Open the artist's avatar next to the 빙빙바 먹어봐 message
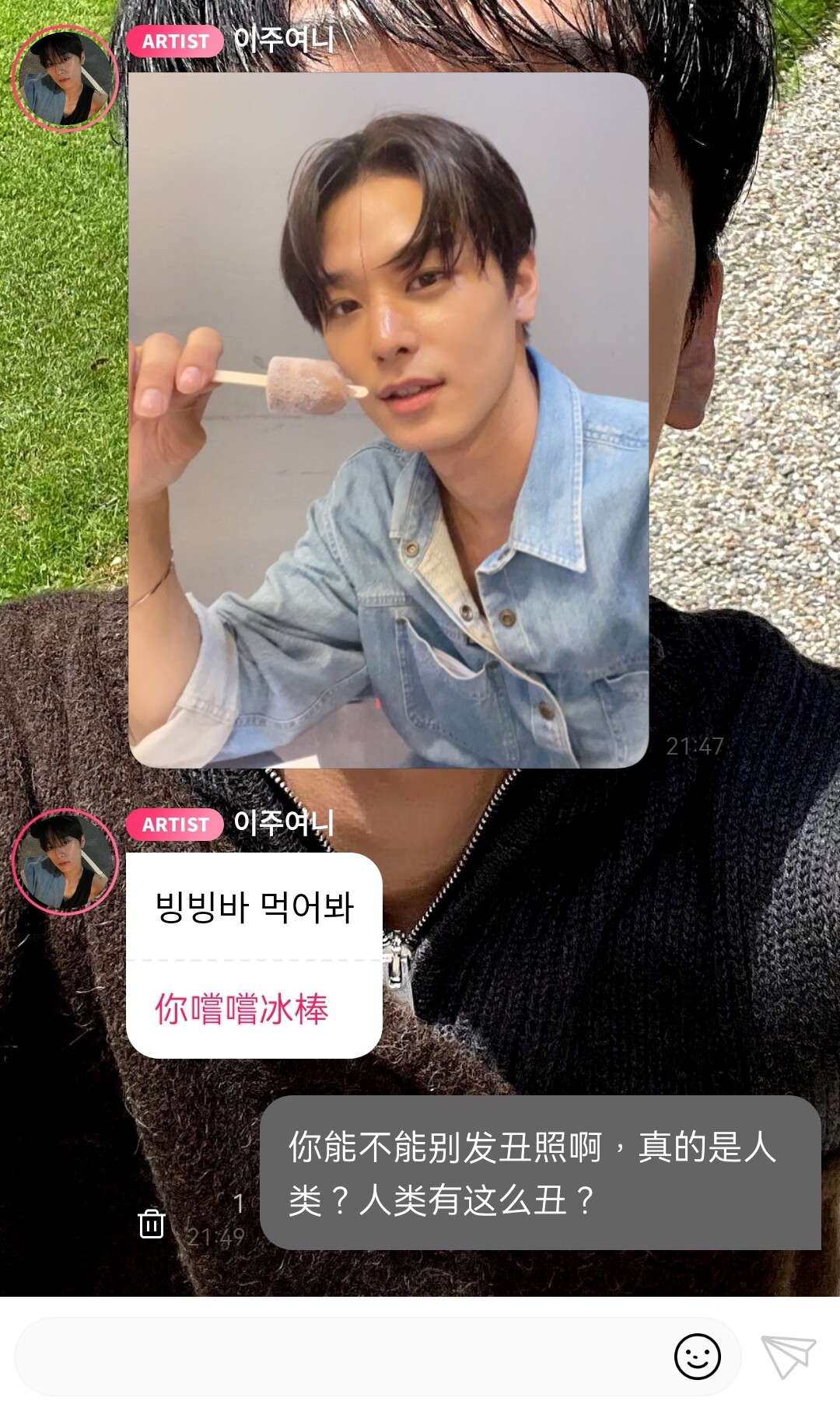This screenshot has height=1415, width=840. 65,862
